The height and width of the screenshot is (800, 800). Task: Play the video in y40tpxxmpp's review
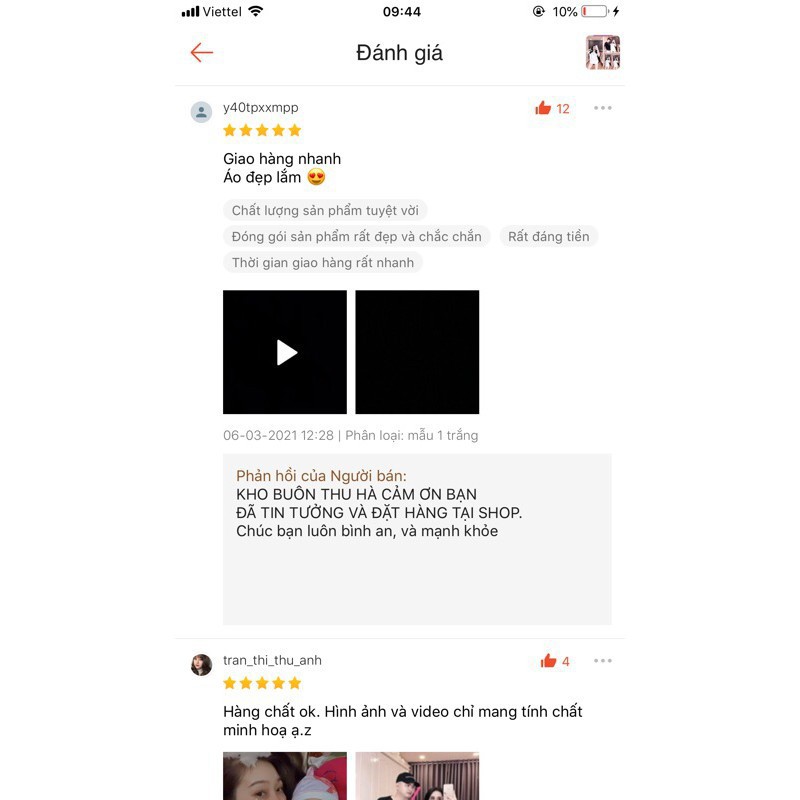point(285,352)
